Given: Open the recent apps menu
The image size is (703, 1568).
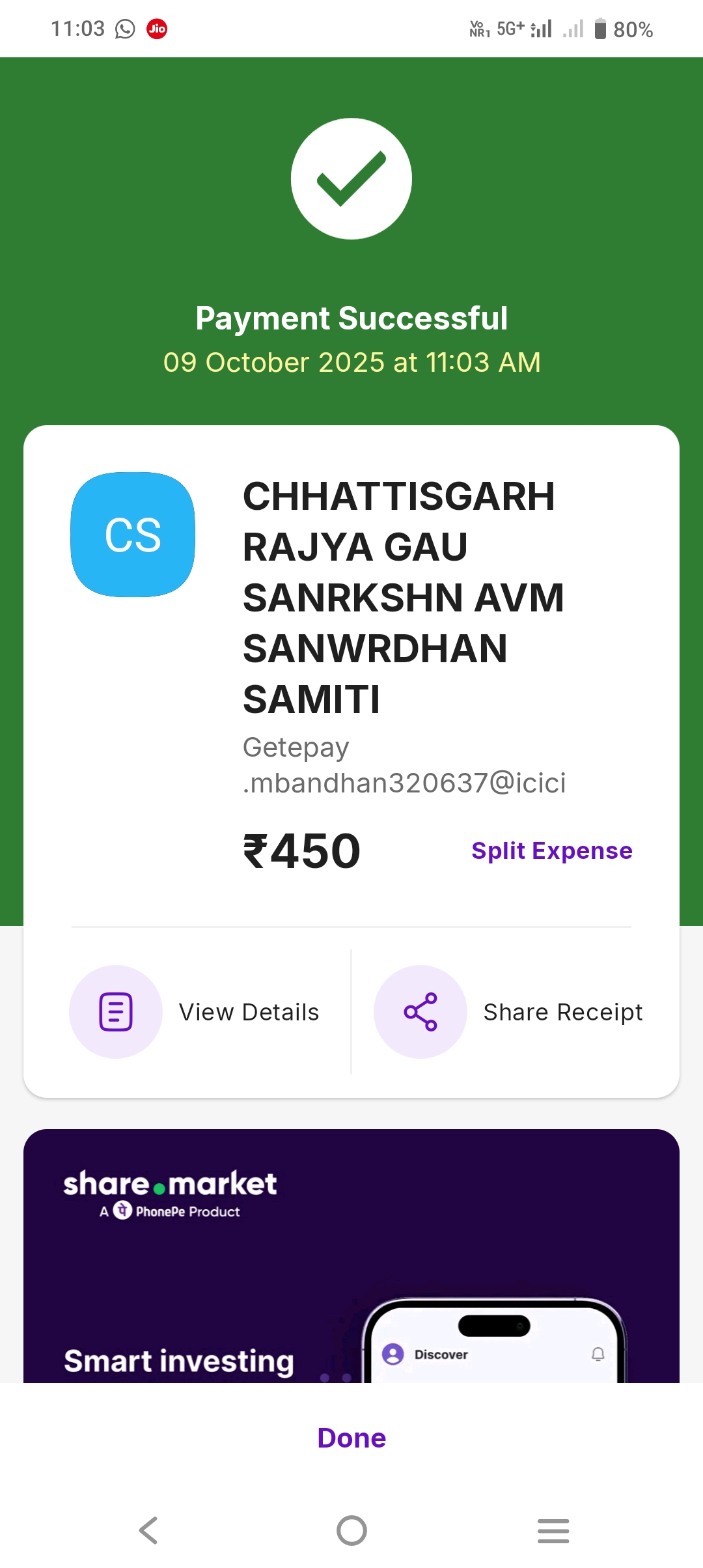Looking at the screenshot, I should coord(553,1530).
